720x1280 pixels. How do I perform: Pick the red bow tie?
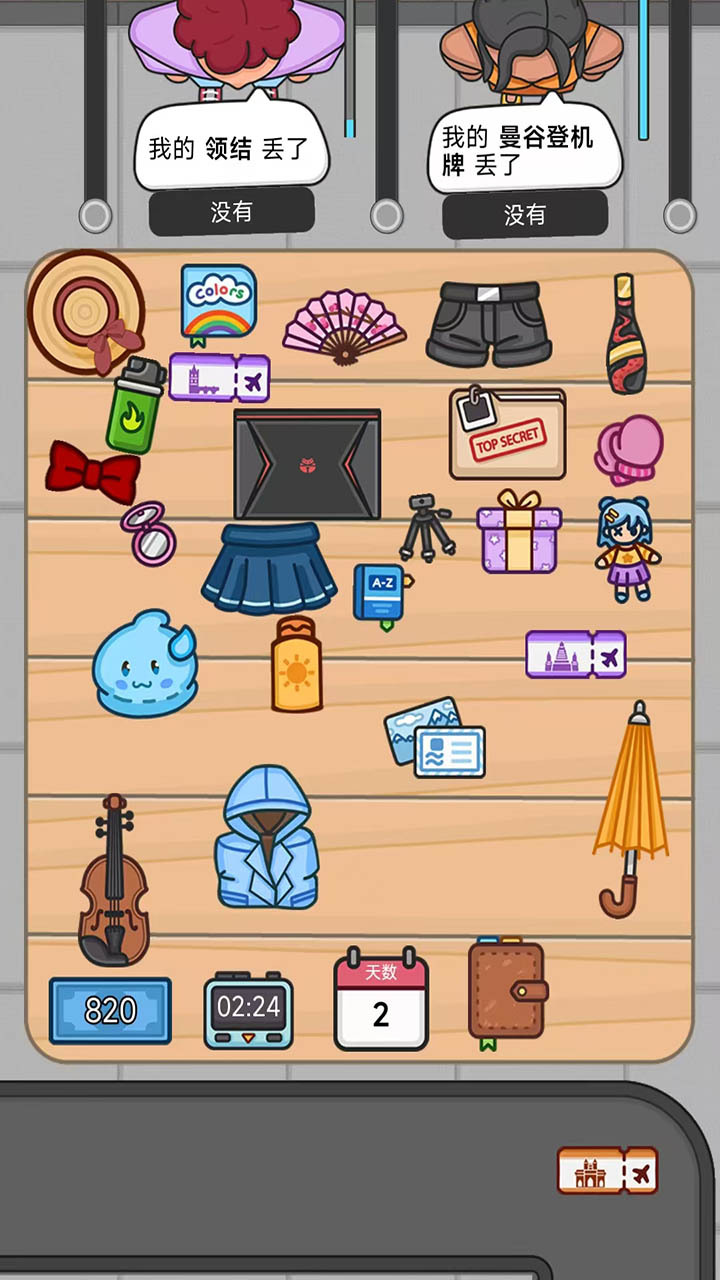(92, 472)
